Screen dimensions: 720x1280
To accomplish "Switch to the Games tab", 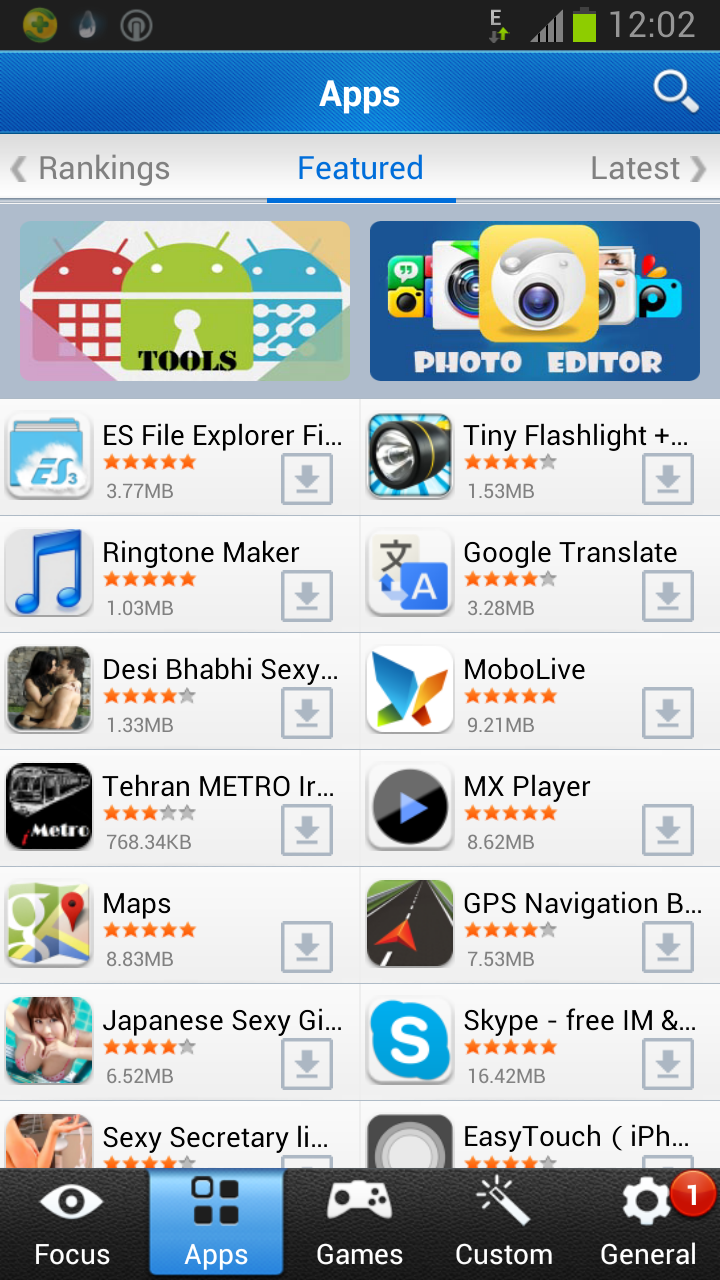I will (359, 1223).
